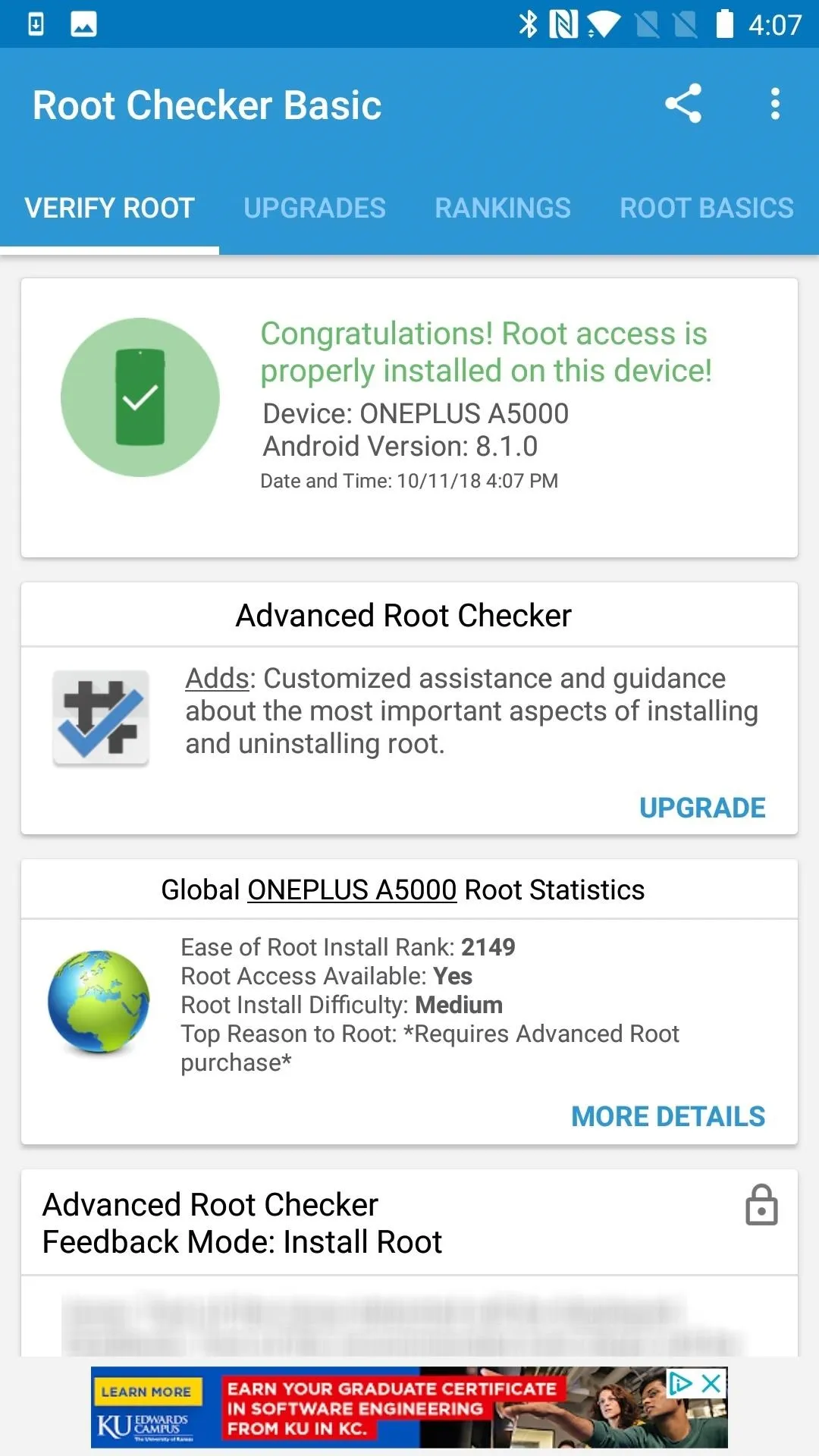Switch to the Upgrades tab
The height and width of the screenshot is (1456, 819).
point(315,208)
